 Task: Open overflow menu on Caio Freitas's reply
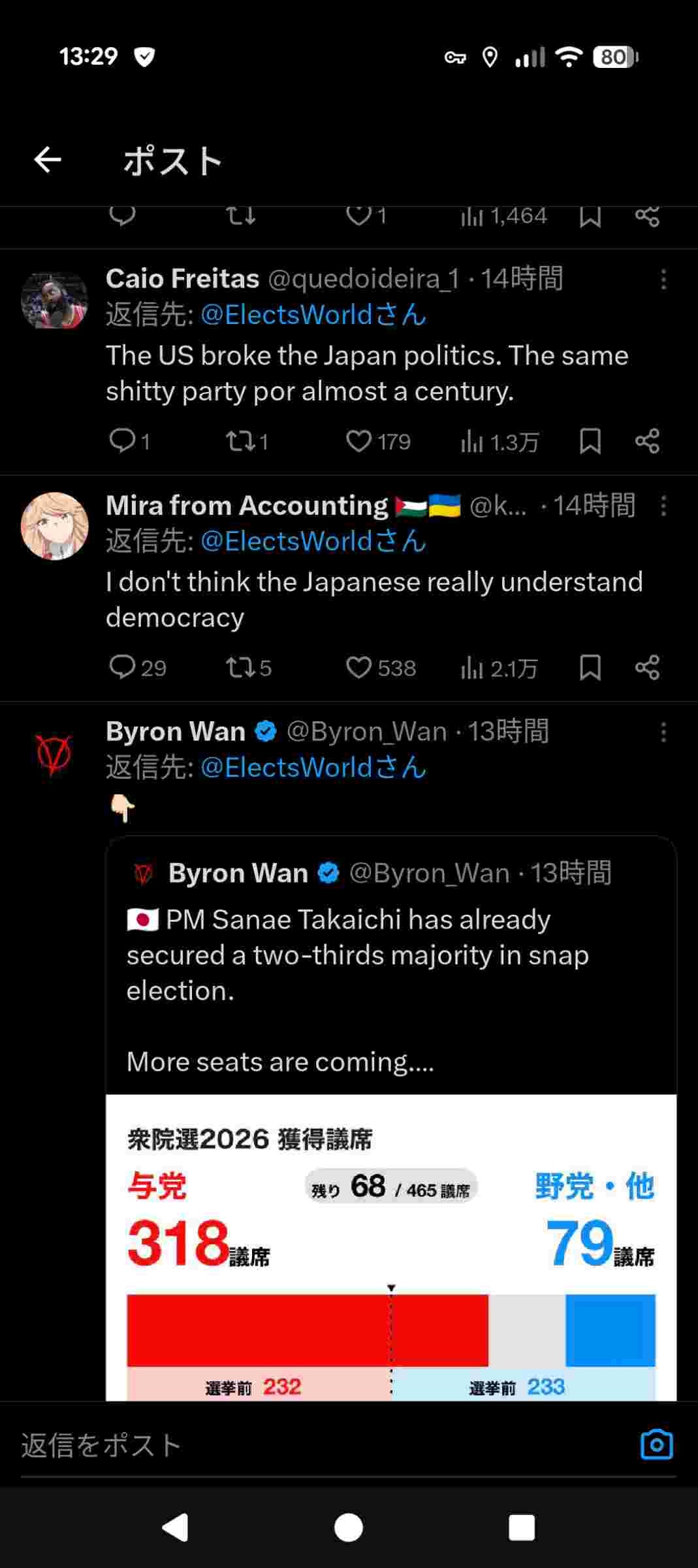663,280
